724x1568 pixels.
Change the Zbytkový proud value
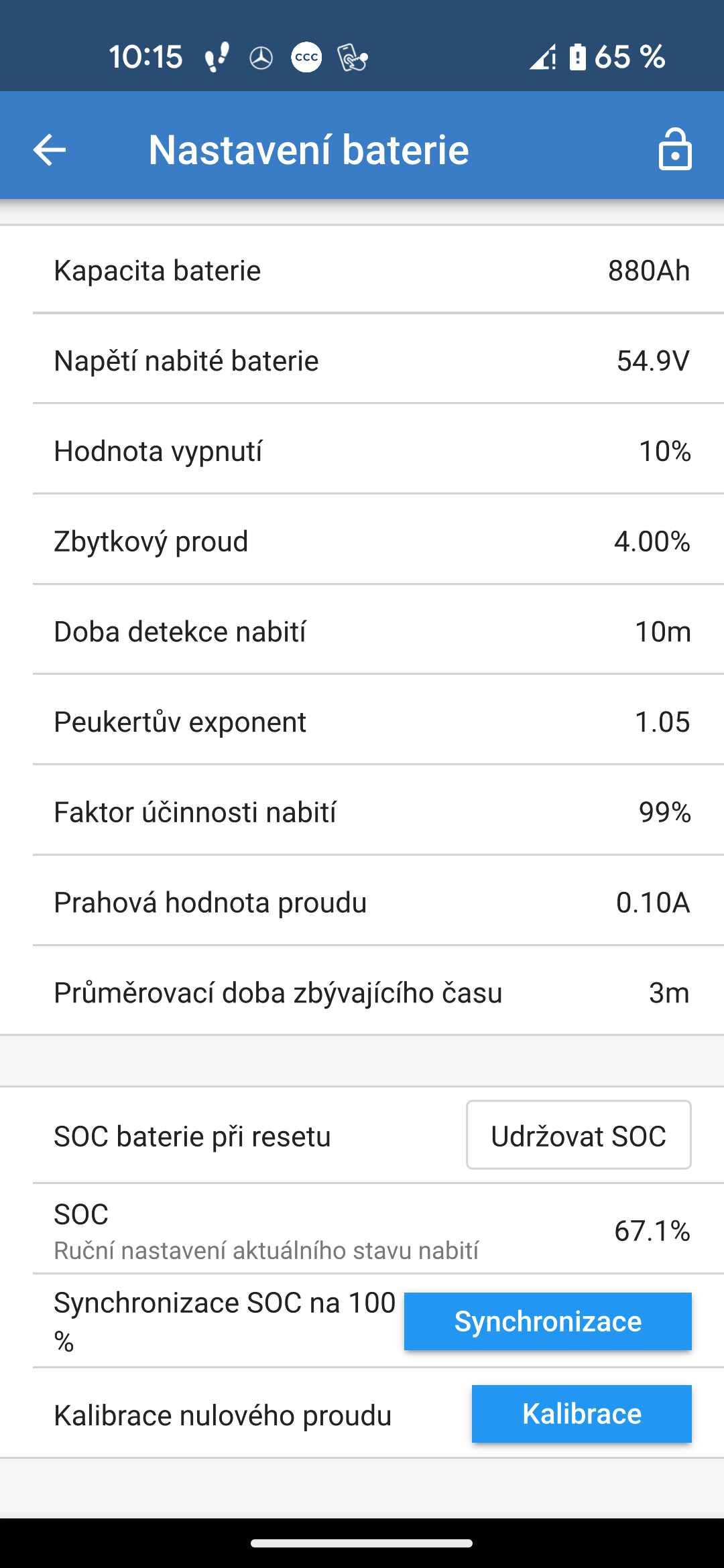click(362, 541)
